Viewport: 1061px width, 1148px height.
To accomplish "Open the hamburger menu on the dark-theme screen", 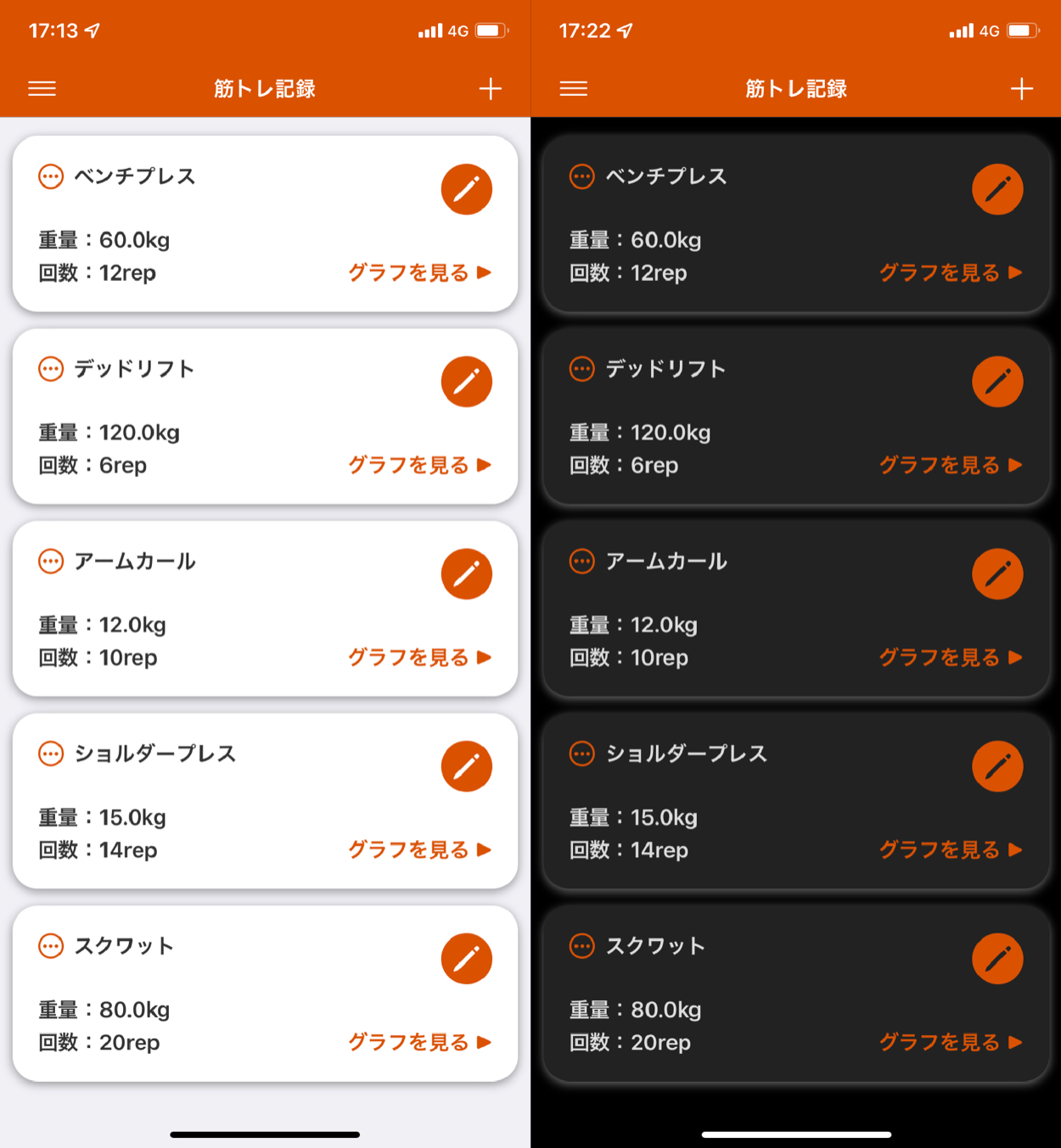I will tap(573, 88).
